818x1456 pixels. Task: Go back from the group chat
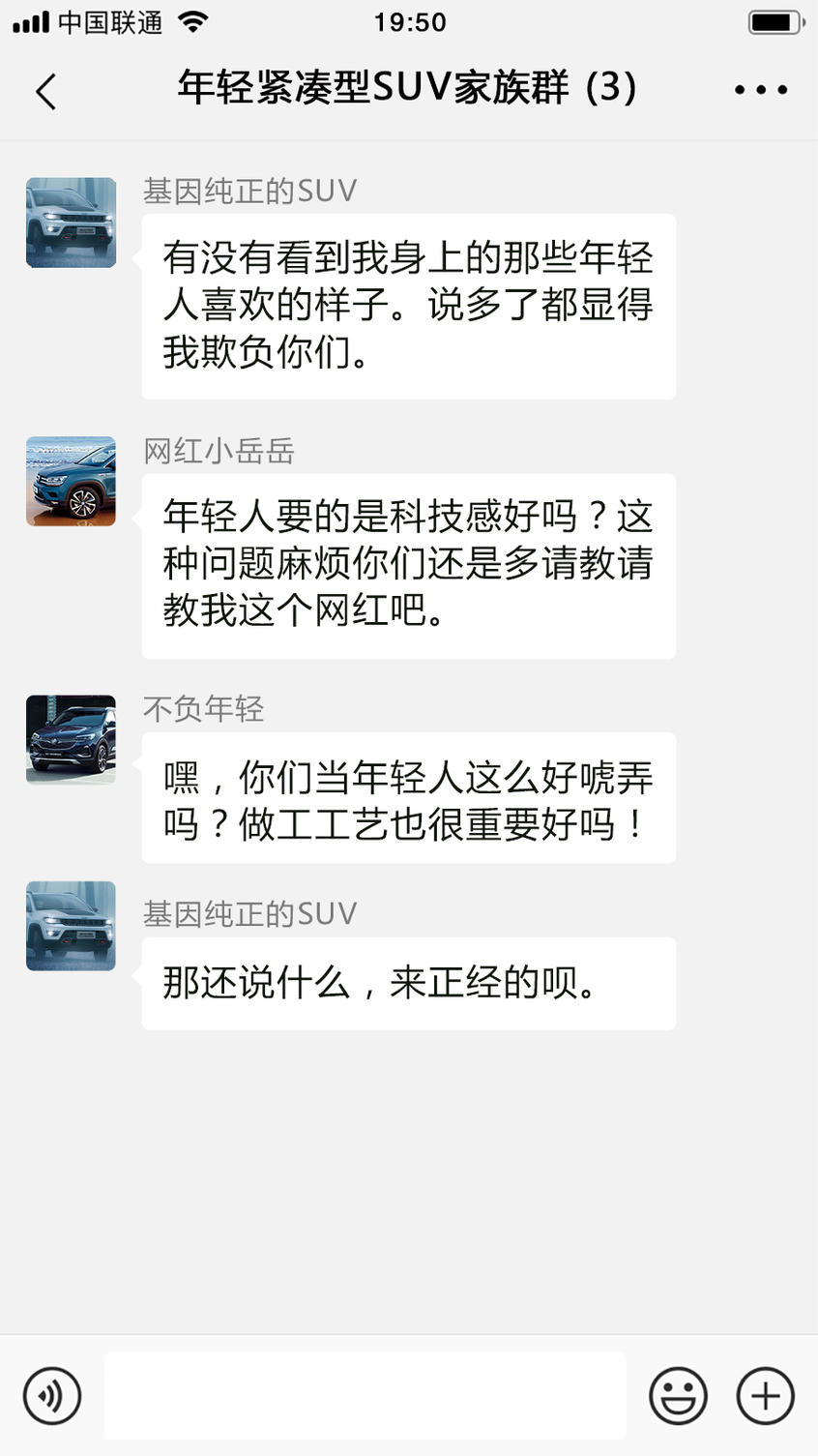tap(45, 91)
